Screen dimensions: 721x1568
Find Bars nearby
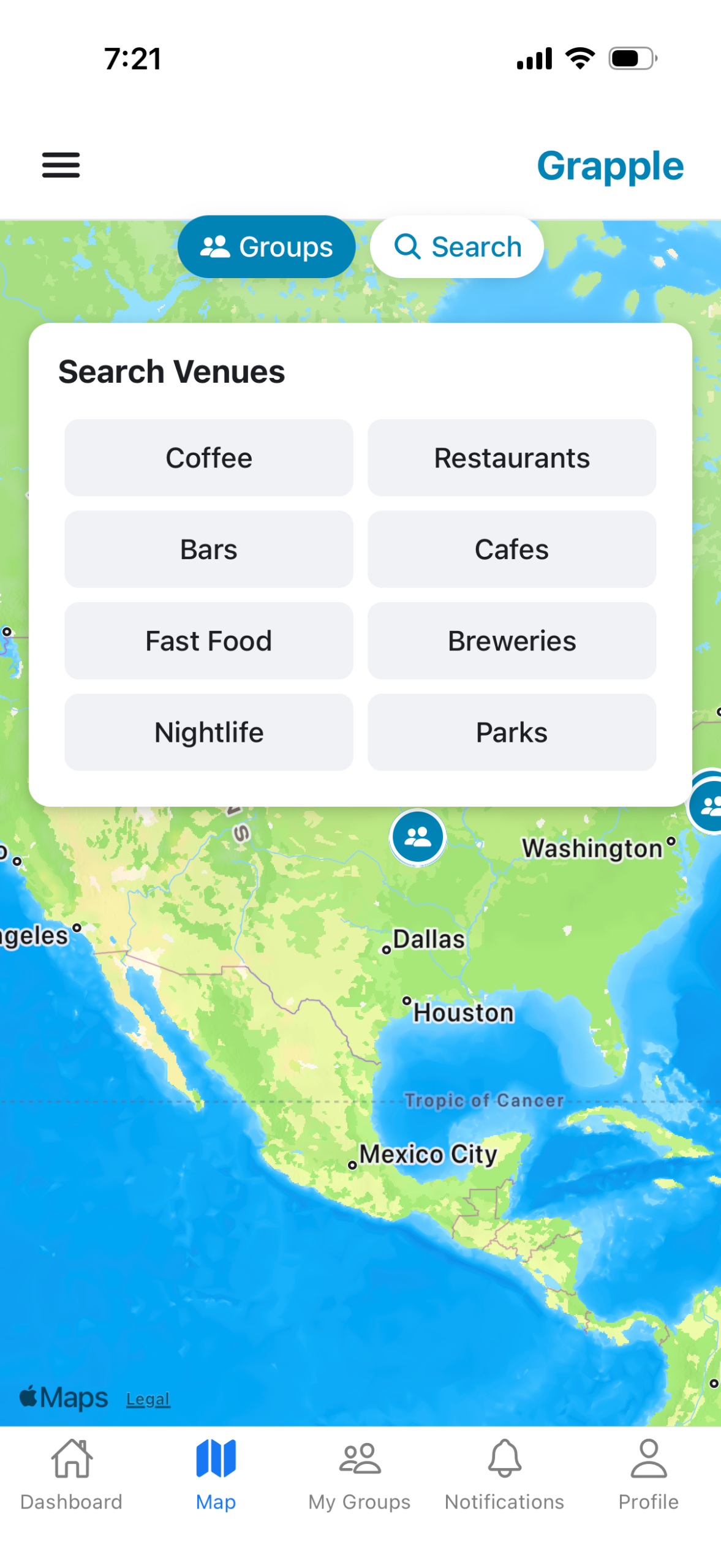coord(209,549)
